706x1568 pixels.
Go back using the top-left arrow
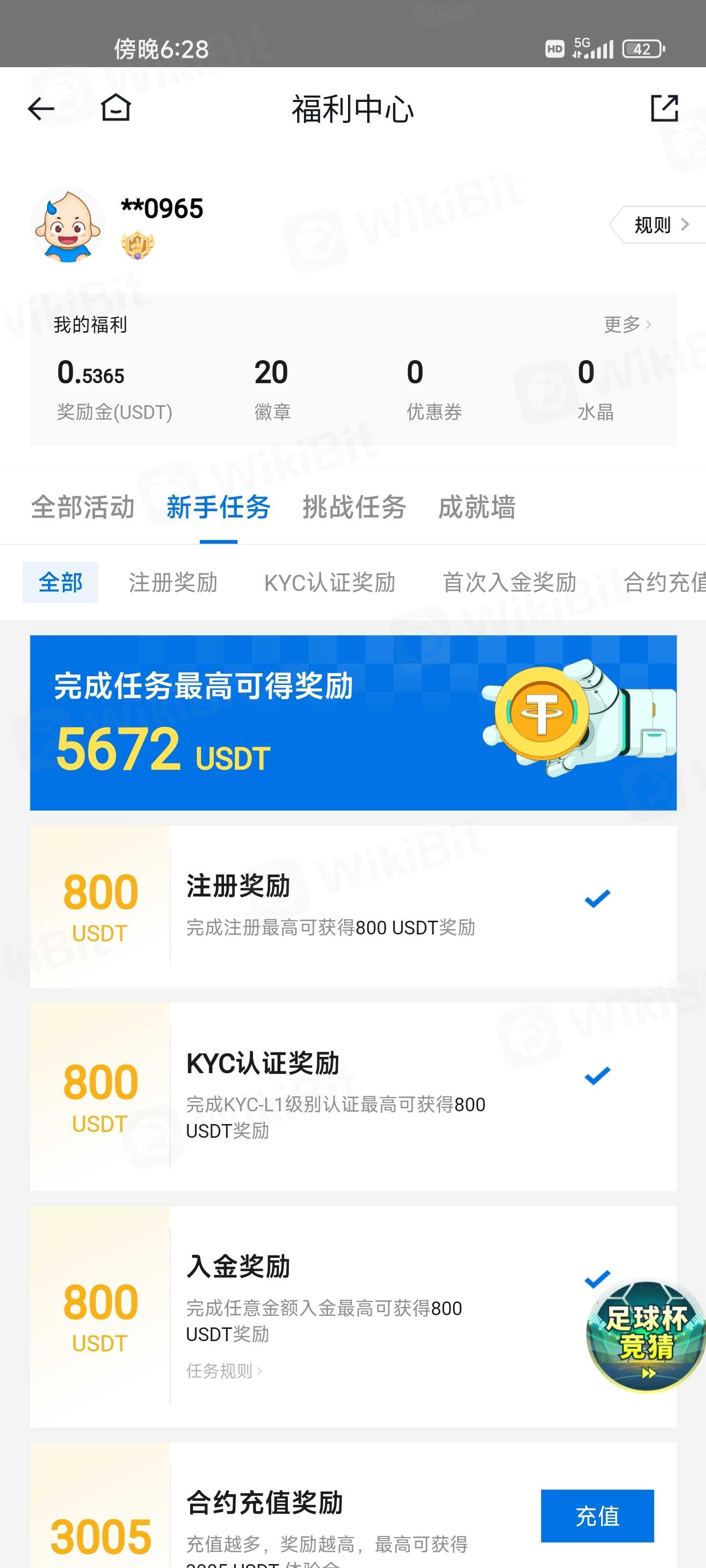point(41,109)
